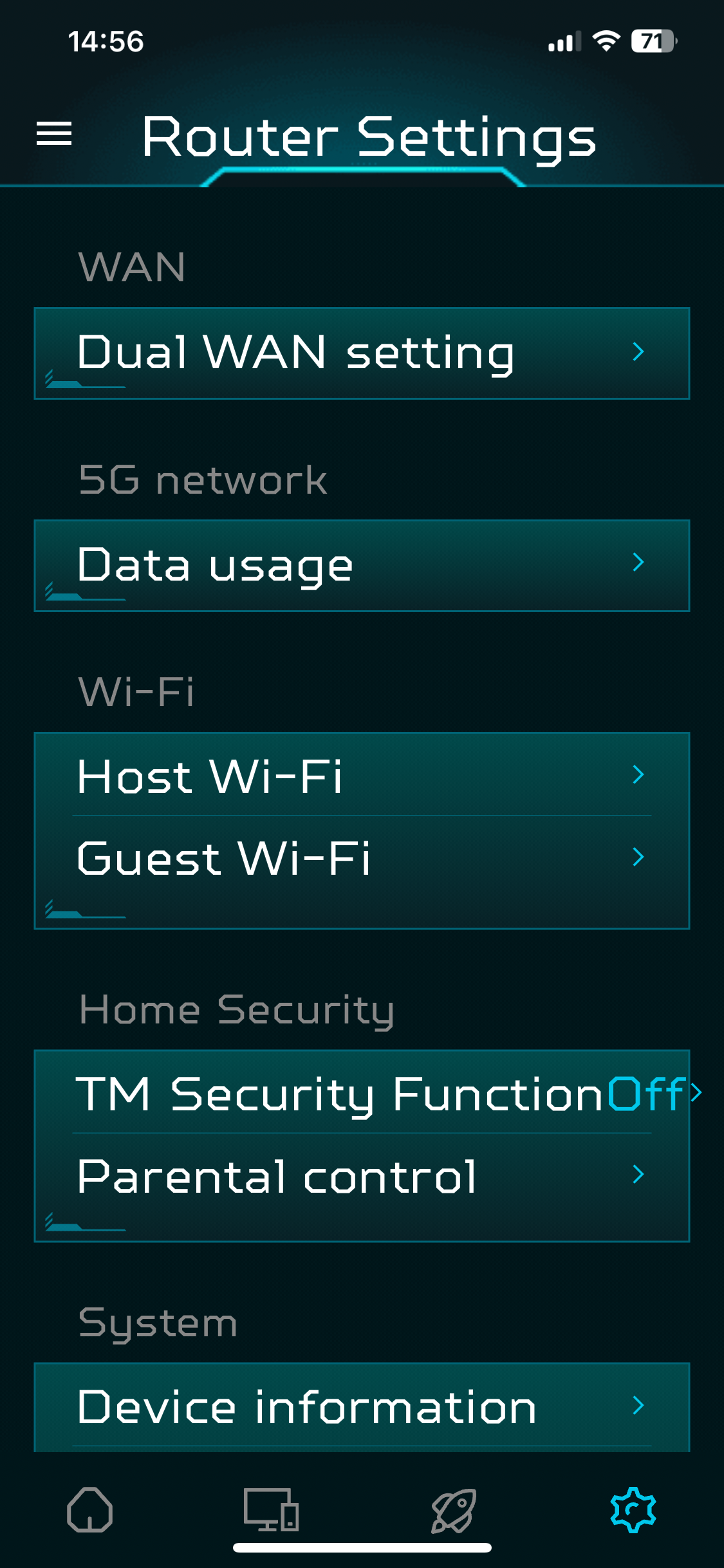The image size is (724, 1568).
Task: Open TM Security Function setting
Action: 361,1093
